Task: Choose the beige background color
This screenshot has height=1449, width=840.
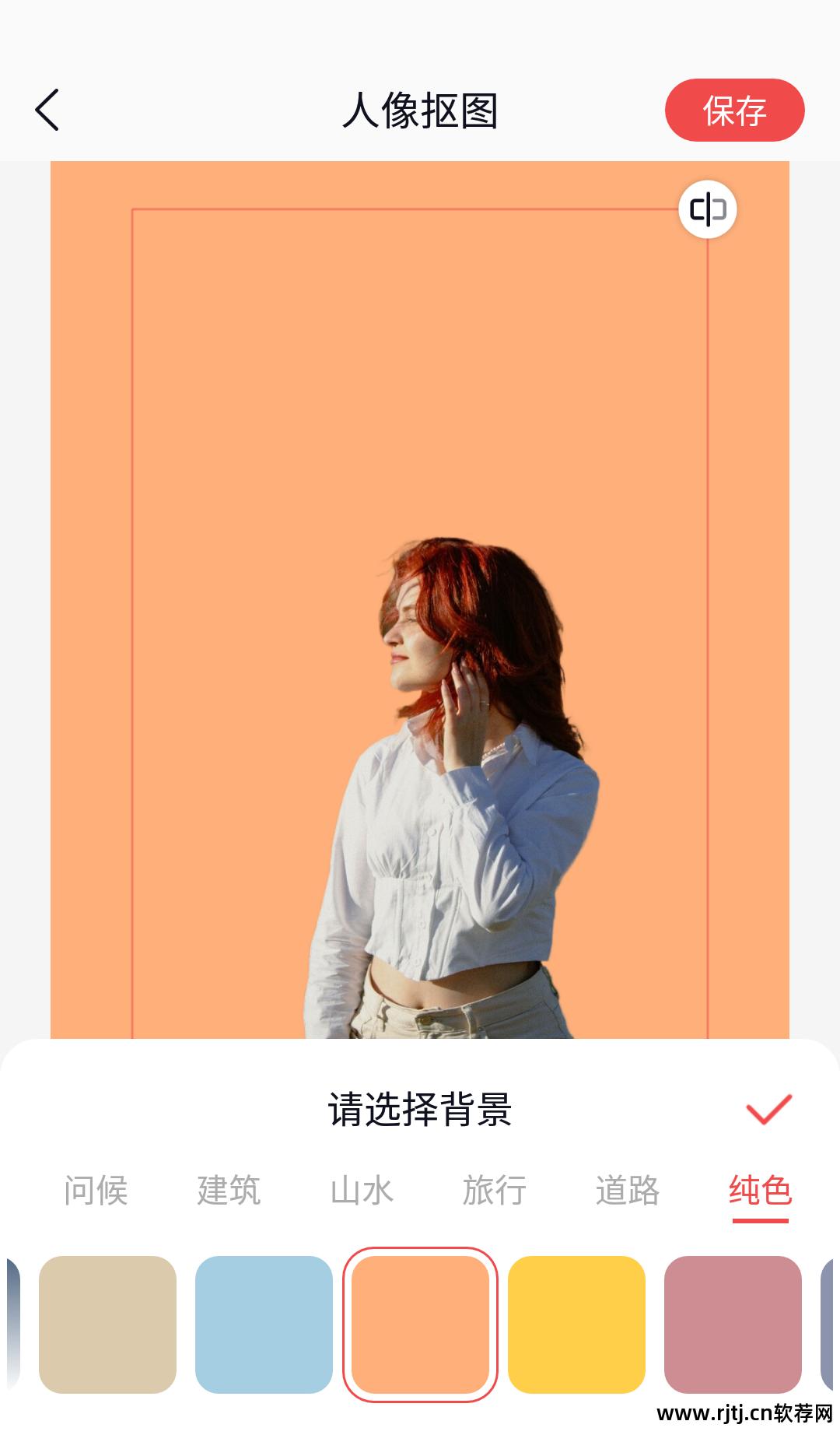Action: pyautogui.click(x=107, y=1324)
